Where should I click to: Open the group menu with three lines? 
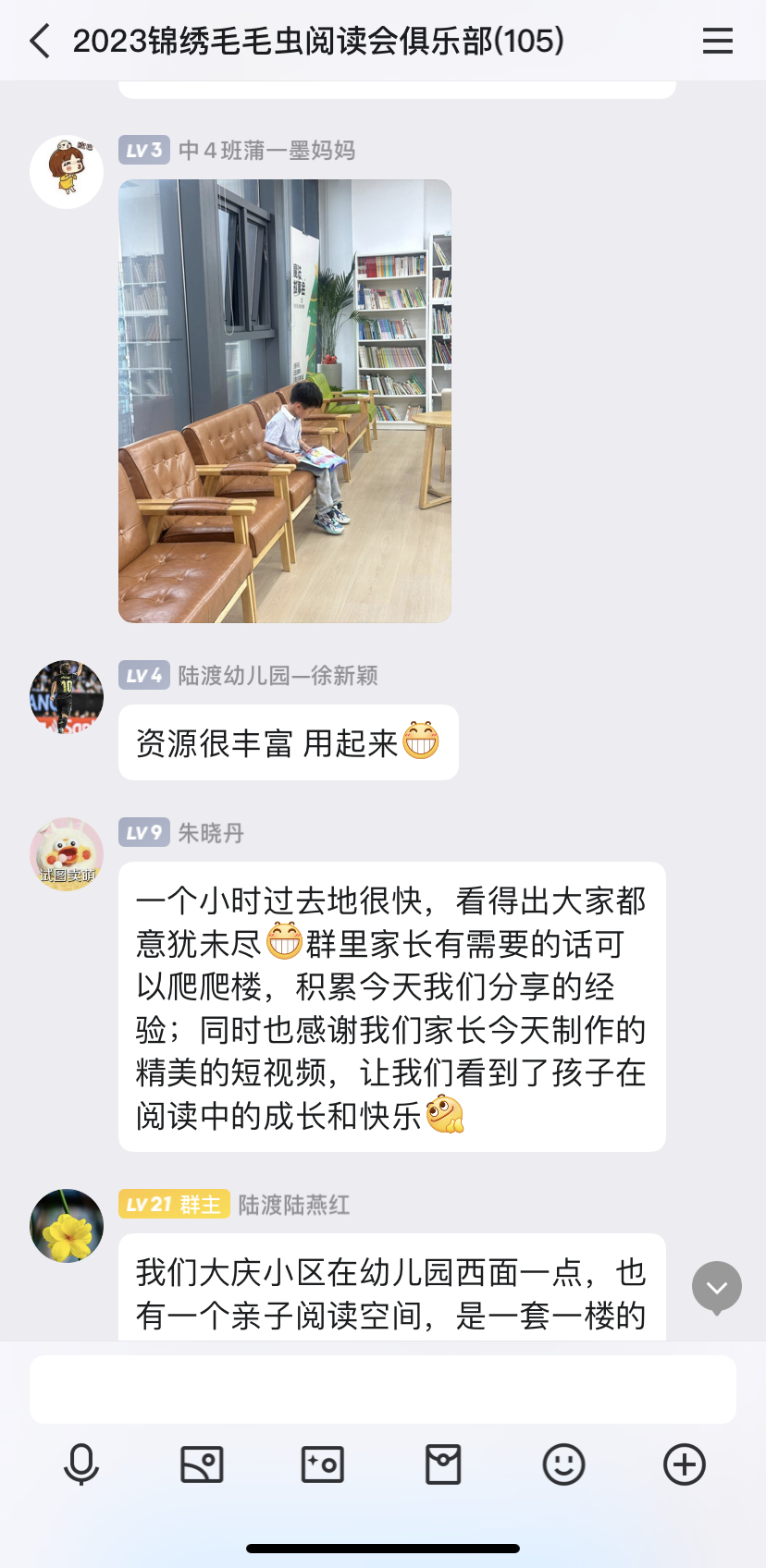(x=718, y=41)
